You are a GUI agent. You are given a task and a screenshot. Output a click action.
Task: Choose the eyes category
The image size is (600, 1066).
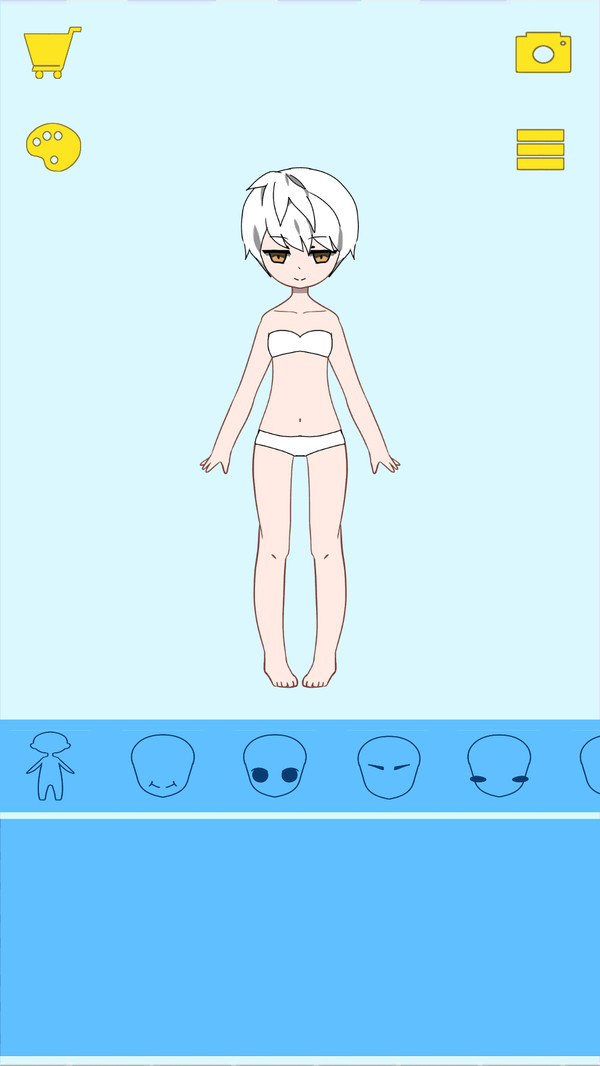pyautogui.click(x=275, y=766)
